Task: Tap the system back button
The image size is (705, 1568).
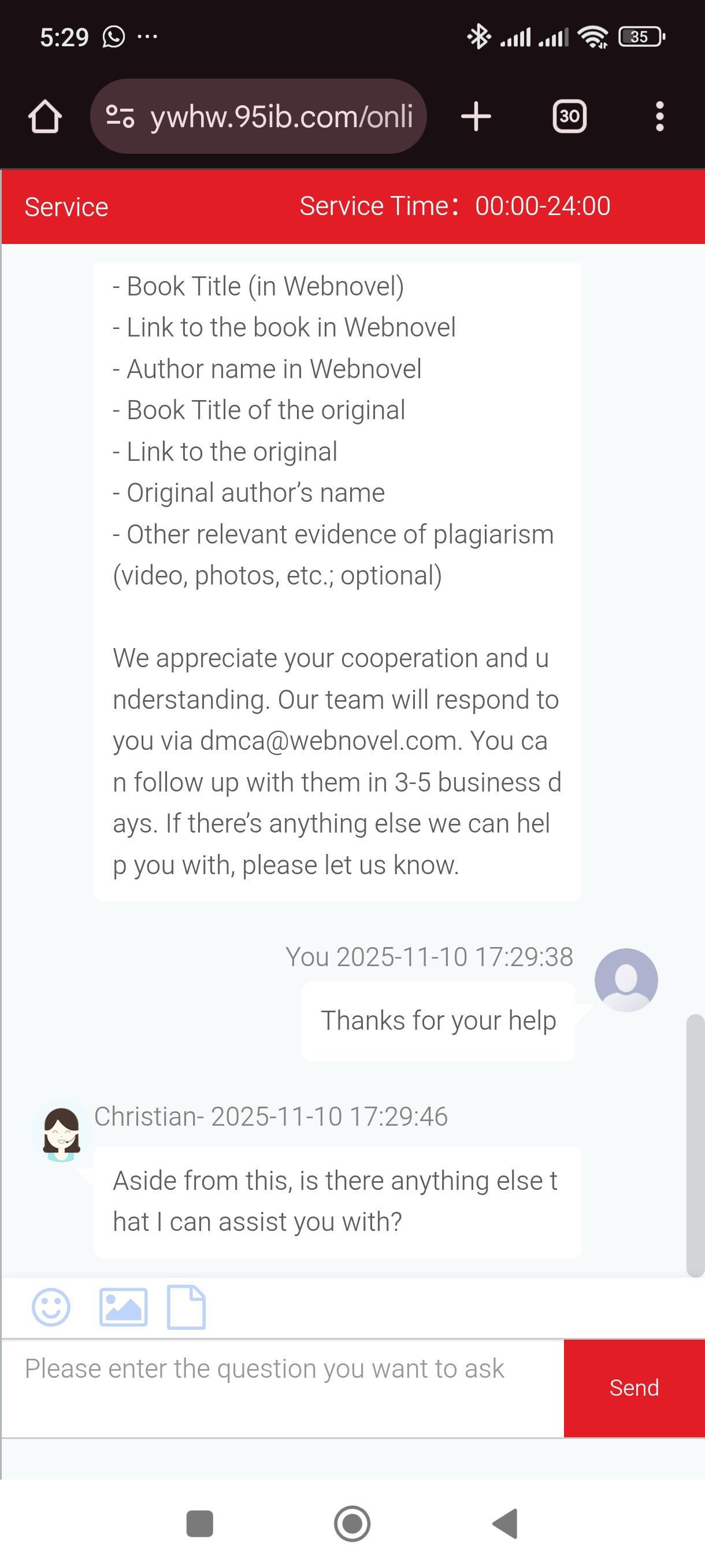Action: click(x=505, y=1523)
